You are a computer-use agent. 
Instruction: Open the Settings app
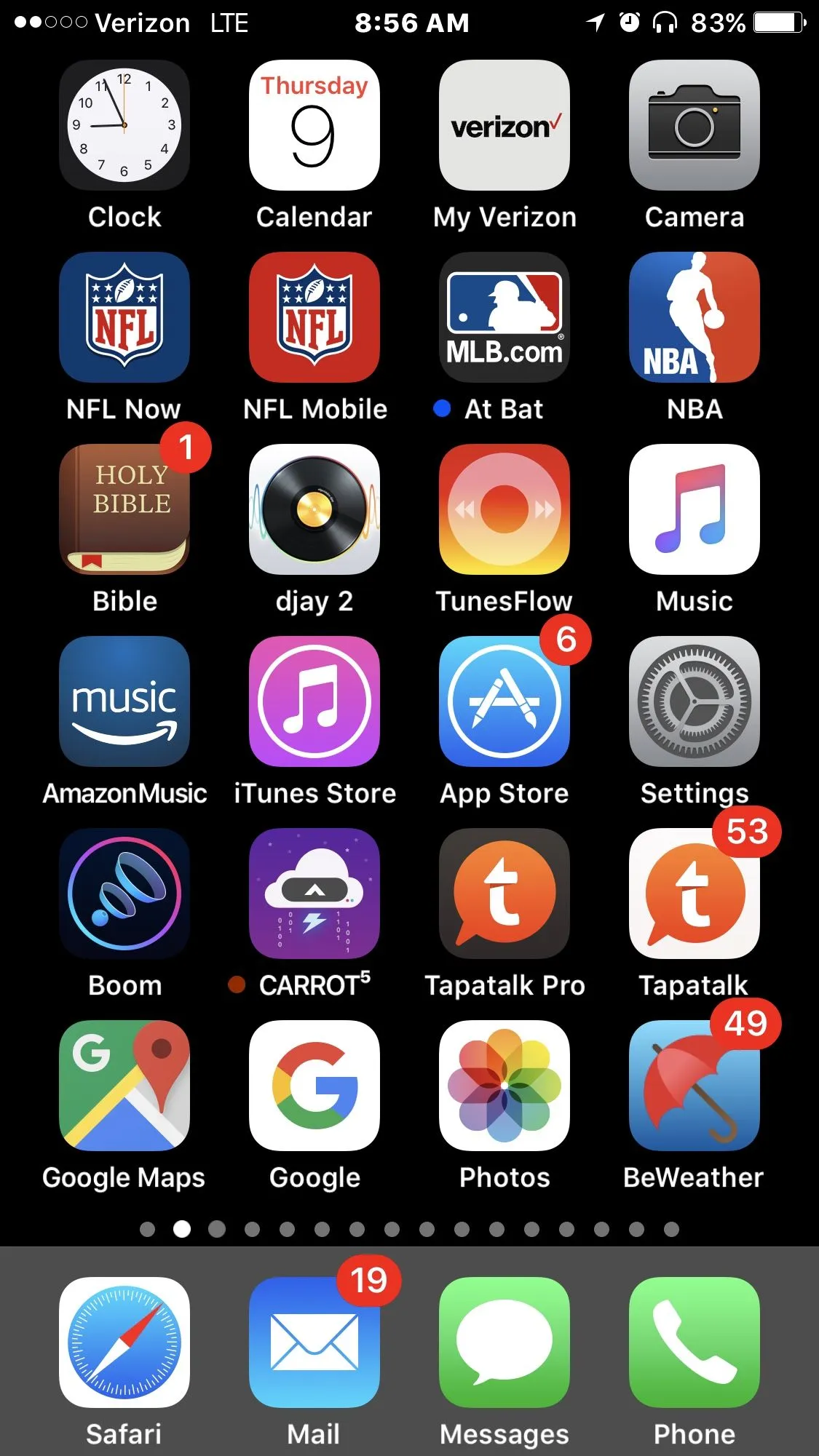click(x=695, y=701)
